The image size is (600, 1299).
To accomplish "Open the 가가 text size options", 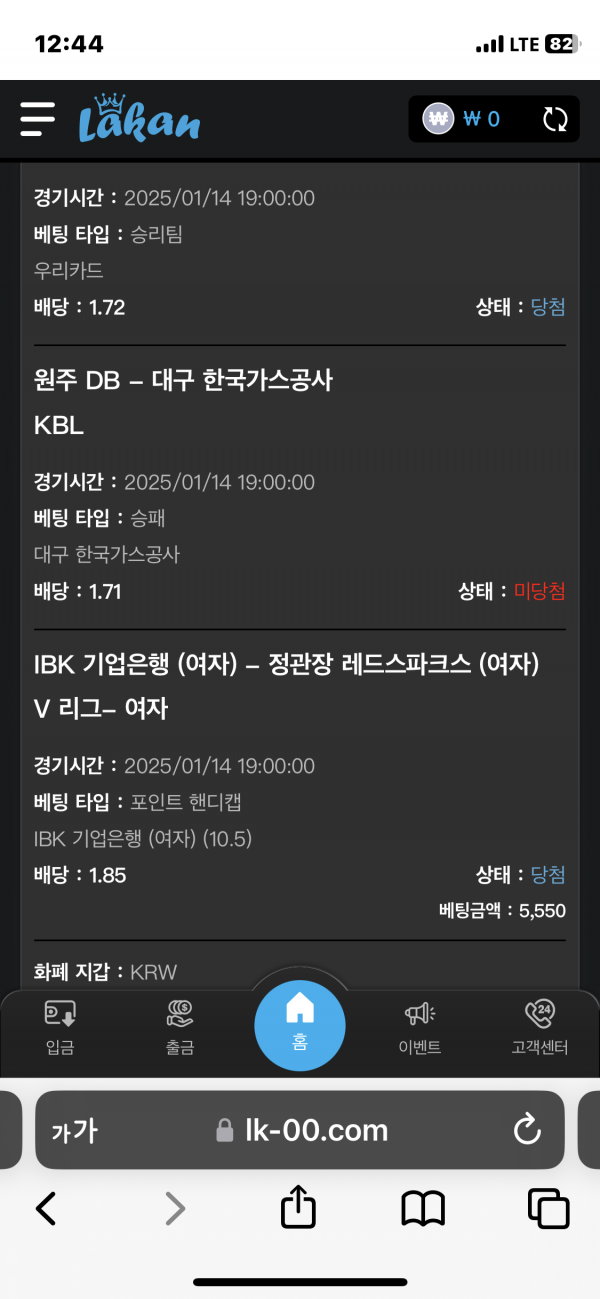I will [75, 1131].
